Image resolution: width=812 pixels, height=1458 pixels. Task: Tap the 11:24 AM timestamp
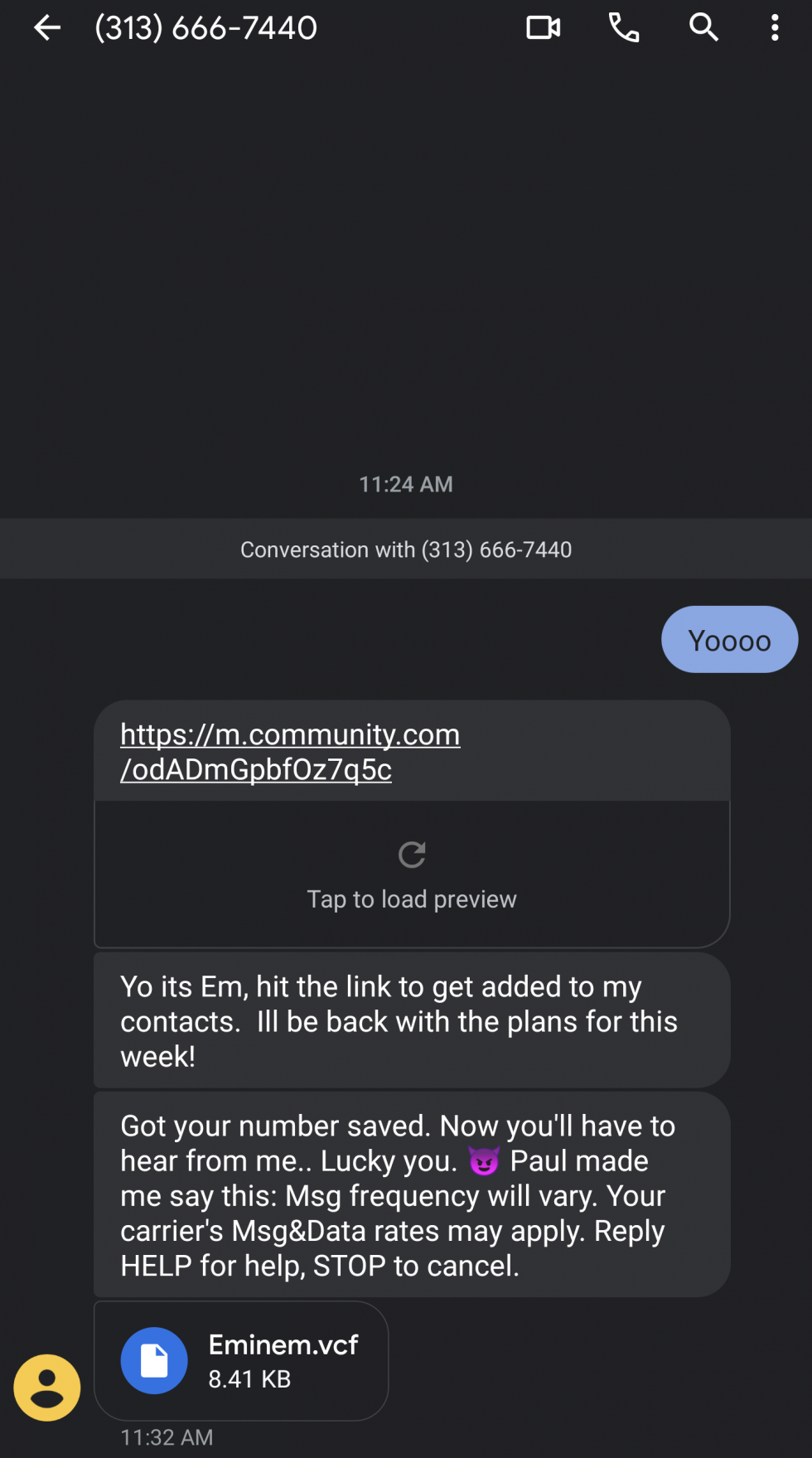pos(405,484)
